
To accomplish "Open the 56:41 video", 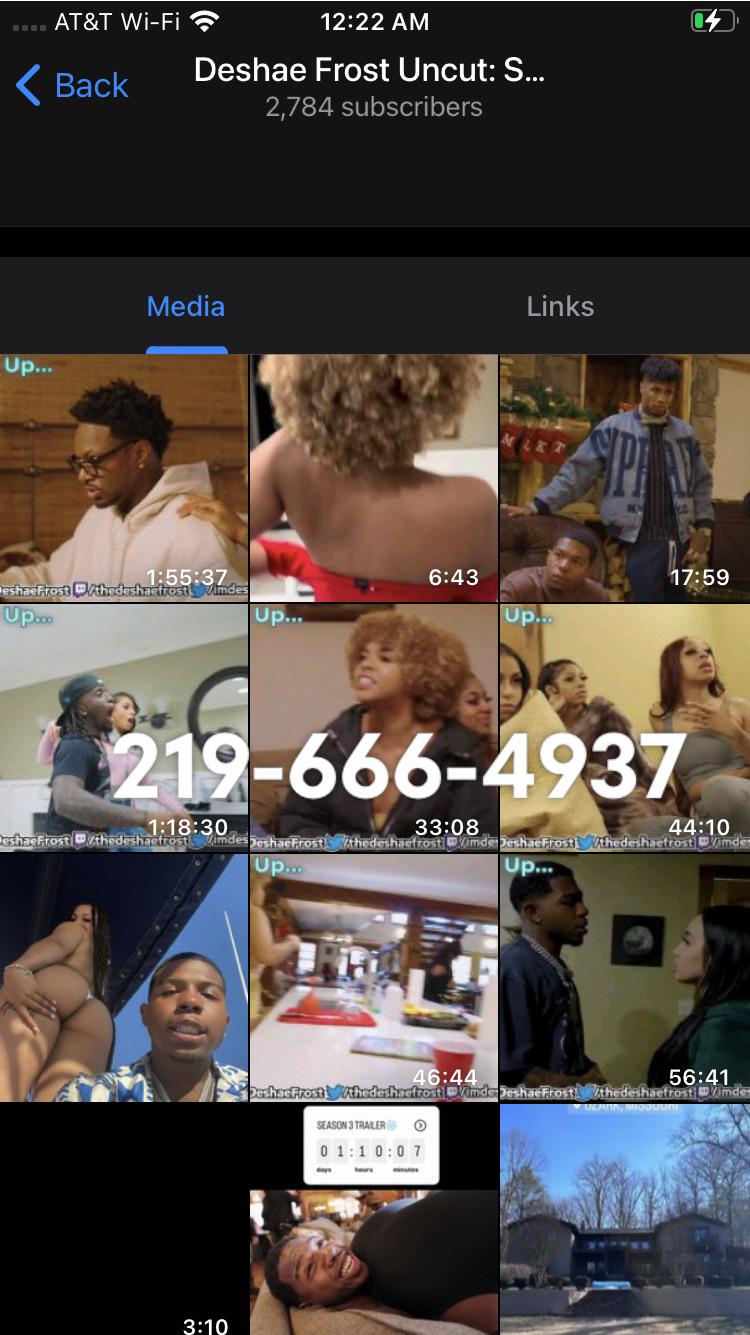I will pyautogui.click(x=624, y=978).
